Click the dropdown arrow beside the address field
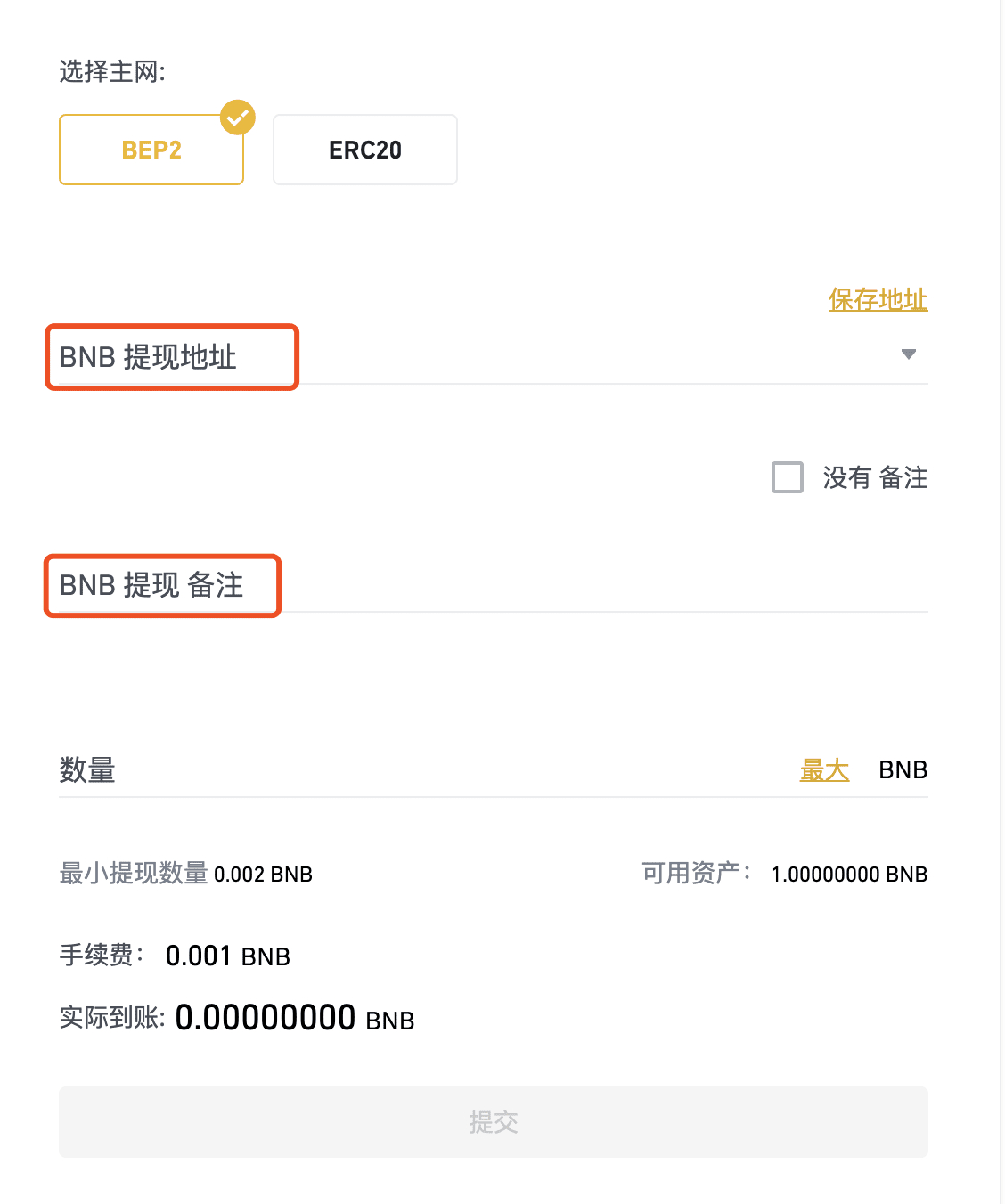The height and width of the screenshot is (1204, 1005). (909, 354)
